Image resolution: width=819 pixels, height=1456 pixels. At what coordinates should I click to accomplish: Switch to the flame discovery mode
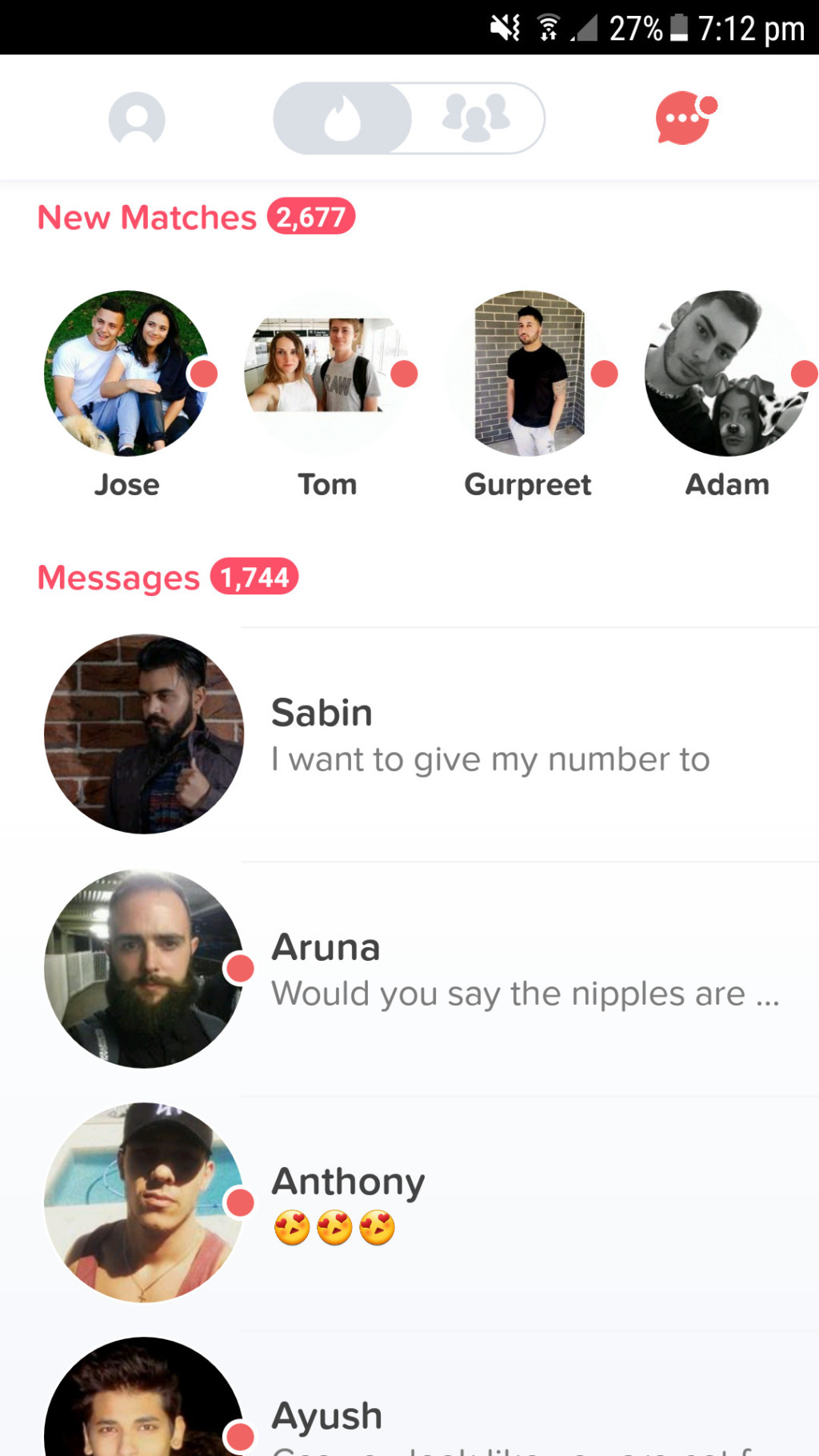coord(342,118)
